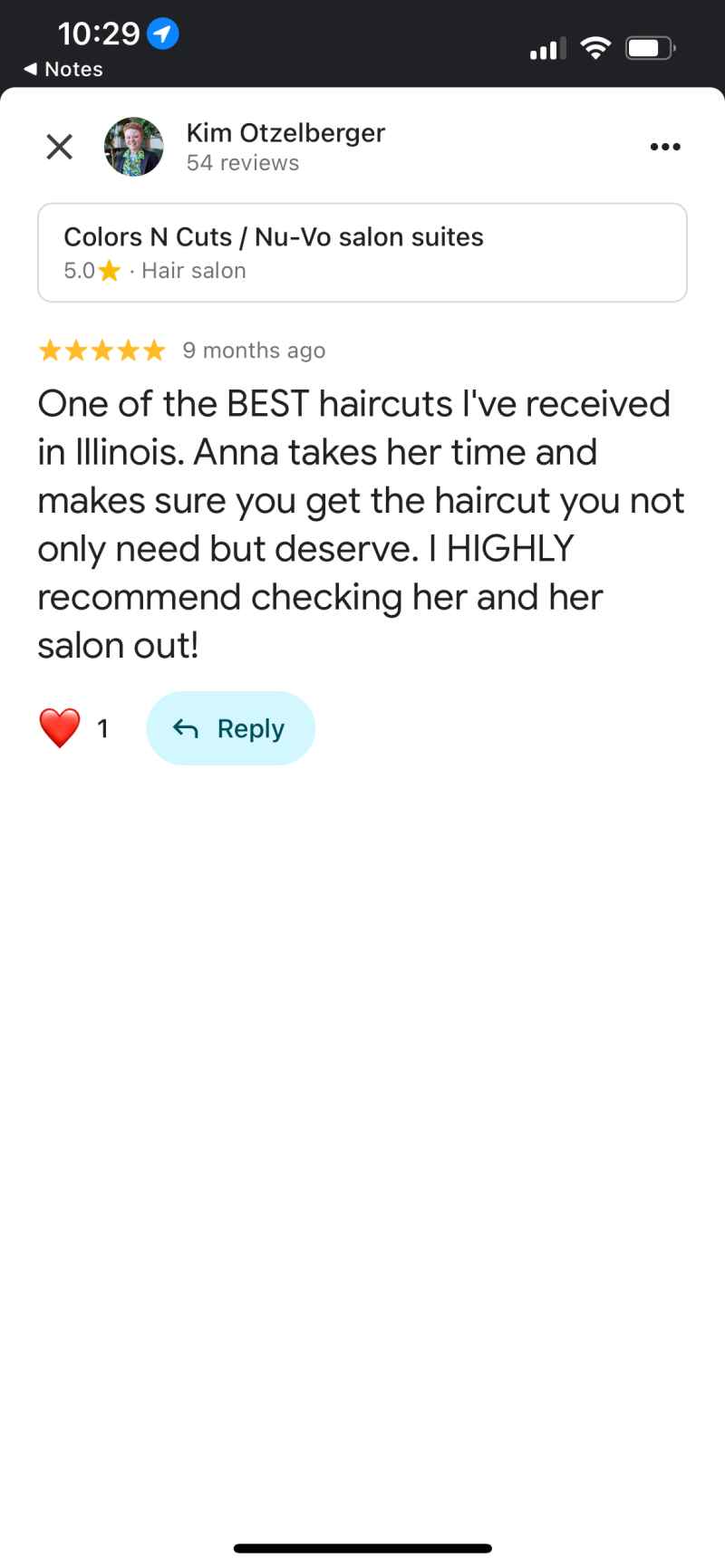The height and width of the screenshot is (1568, 725).
Task: Return to the Notes app
Action: (63, 70)
